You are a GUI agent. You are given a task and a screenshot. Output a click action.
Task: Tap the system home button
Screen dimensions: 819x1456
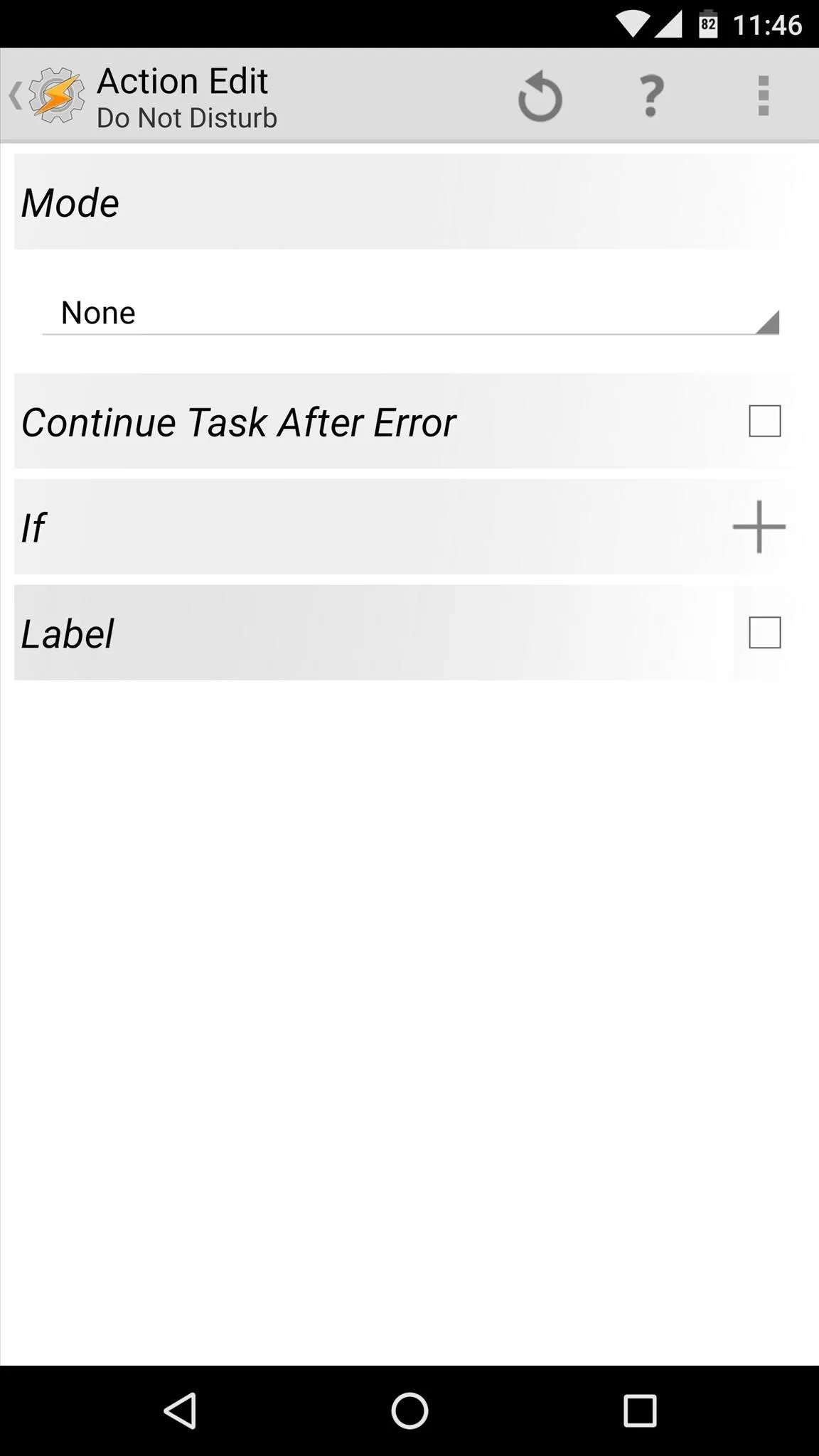(x=409, y=1410)
